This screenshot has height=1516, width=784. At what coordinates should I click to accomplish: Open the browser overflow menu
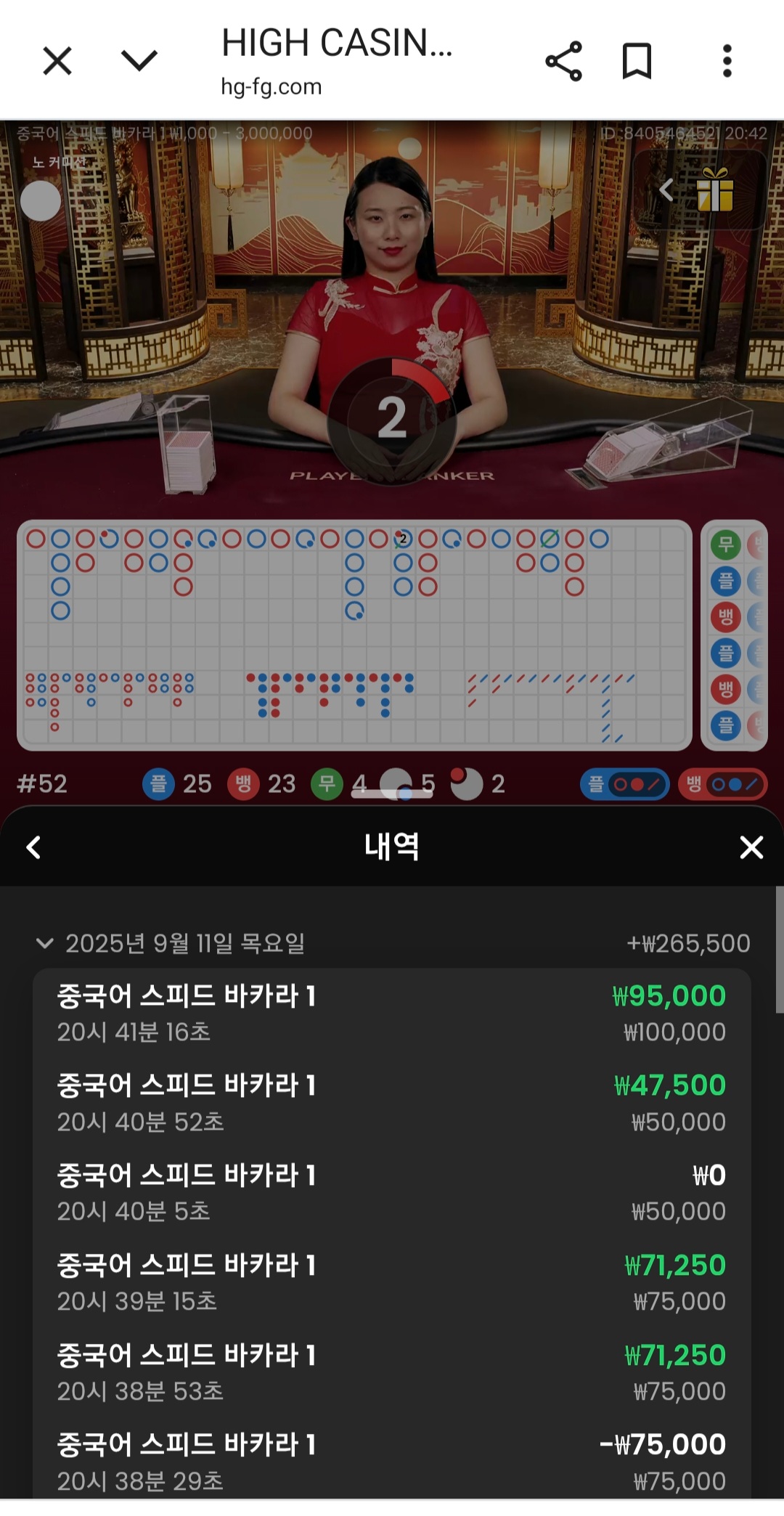coord(727,61)
